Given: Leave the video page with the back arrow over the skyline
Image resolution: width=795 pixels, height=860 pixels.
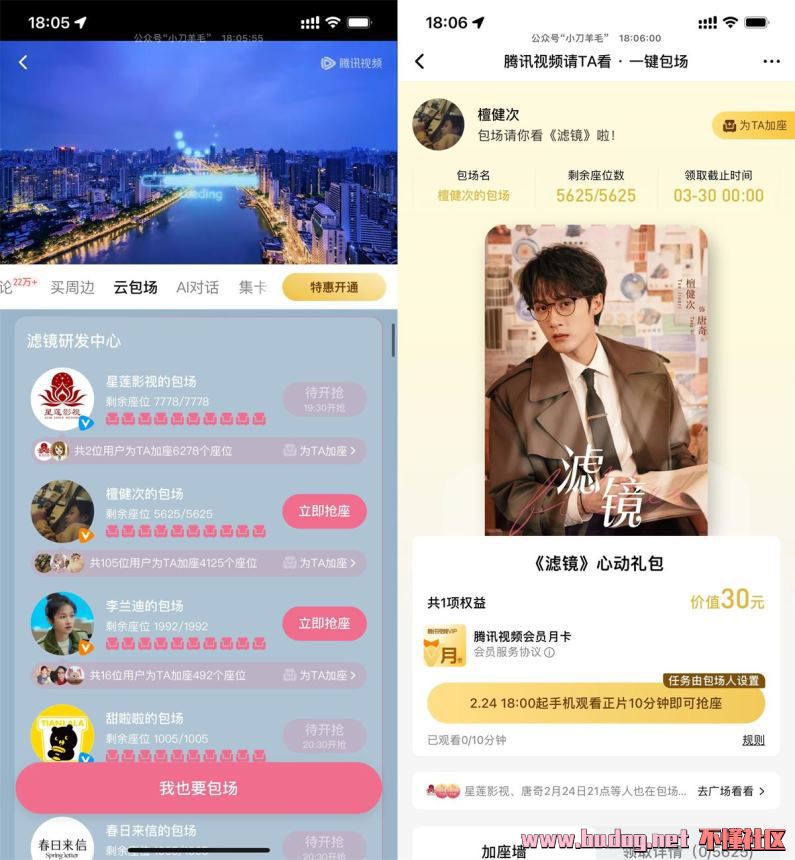Looking at the screenshot, I should point(23,63).
